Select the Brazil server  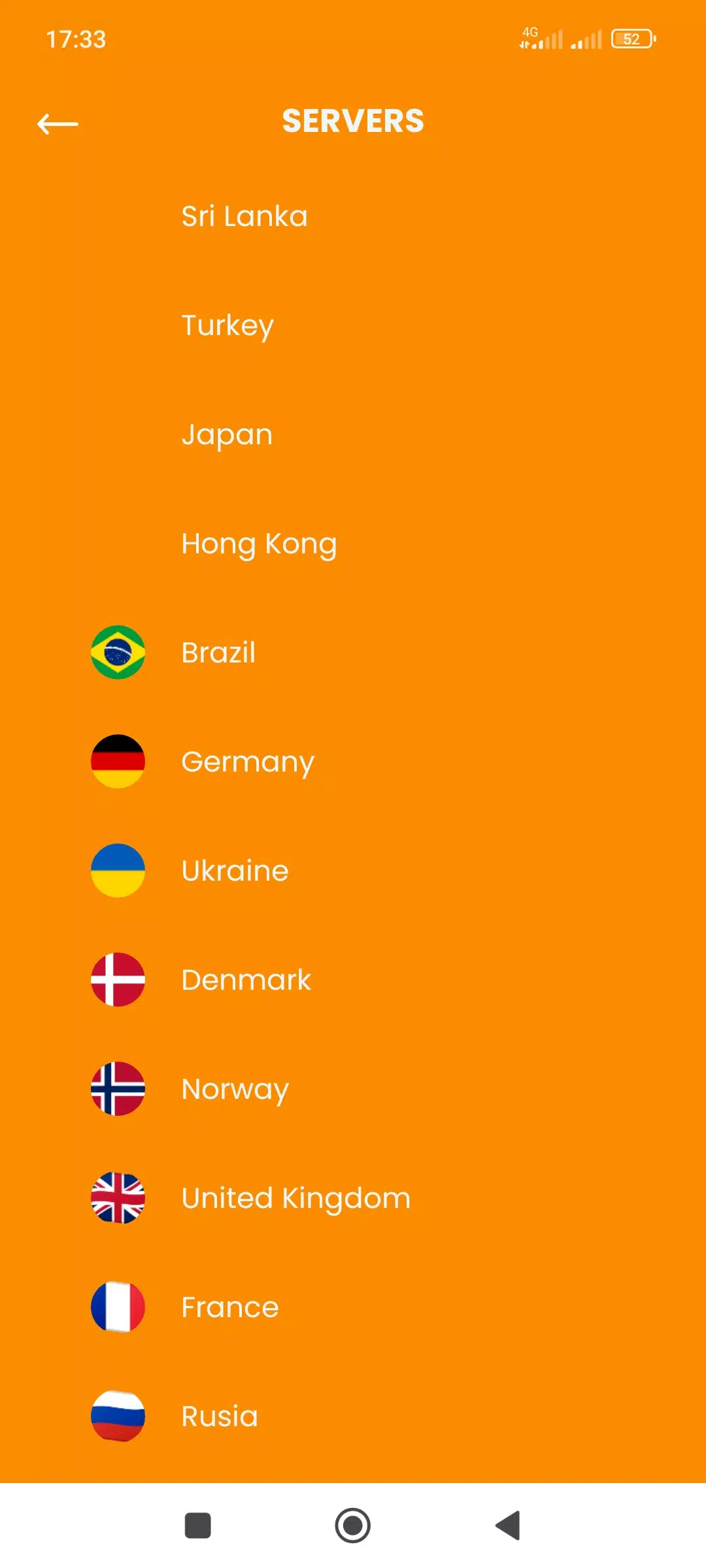tap(353, 653)
